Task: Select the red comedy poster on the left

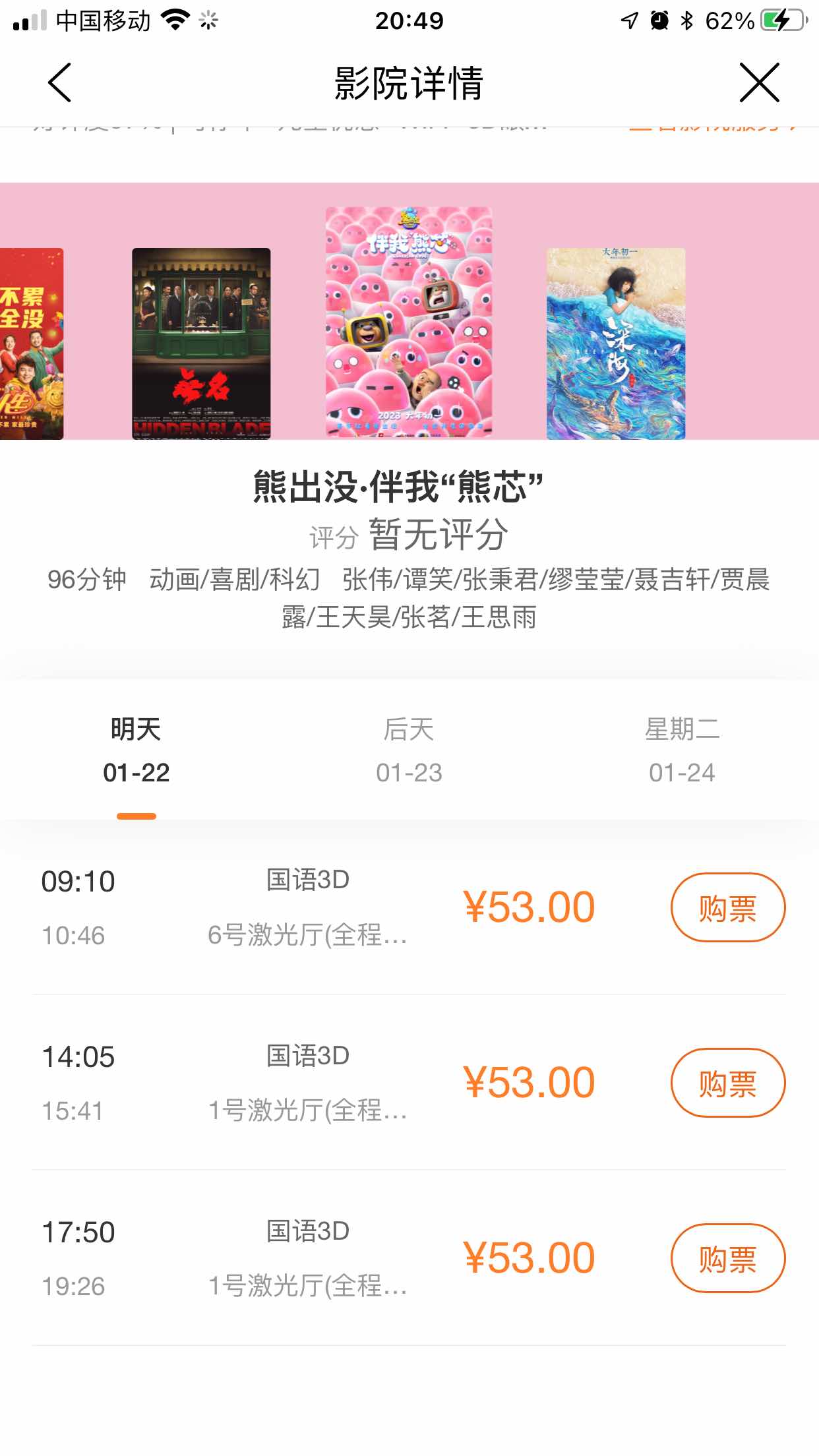Action: pos(31,343)
